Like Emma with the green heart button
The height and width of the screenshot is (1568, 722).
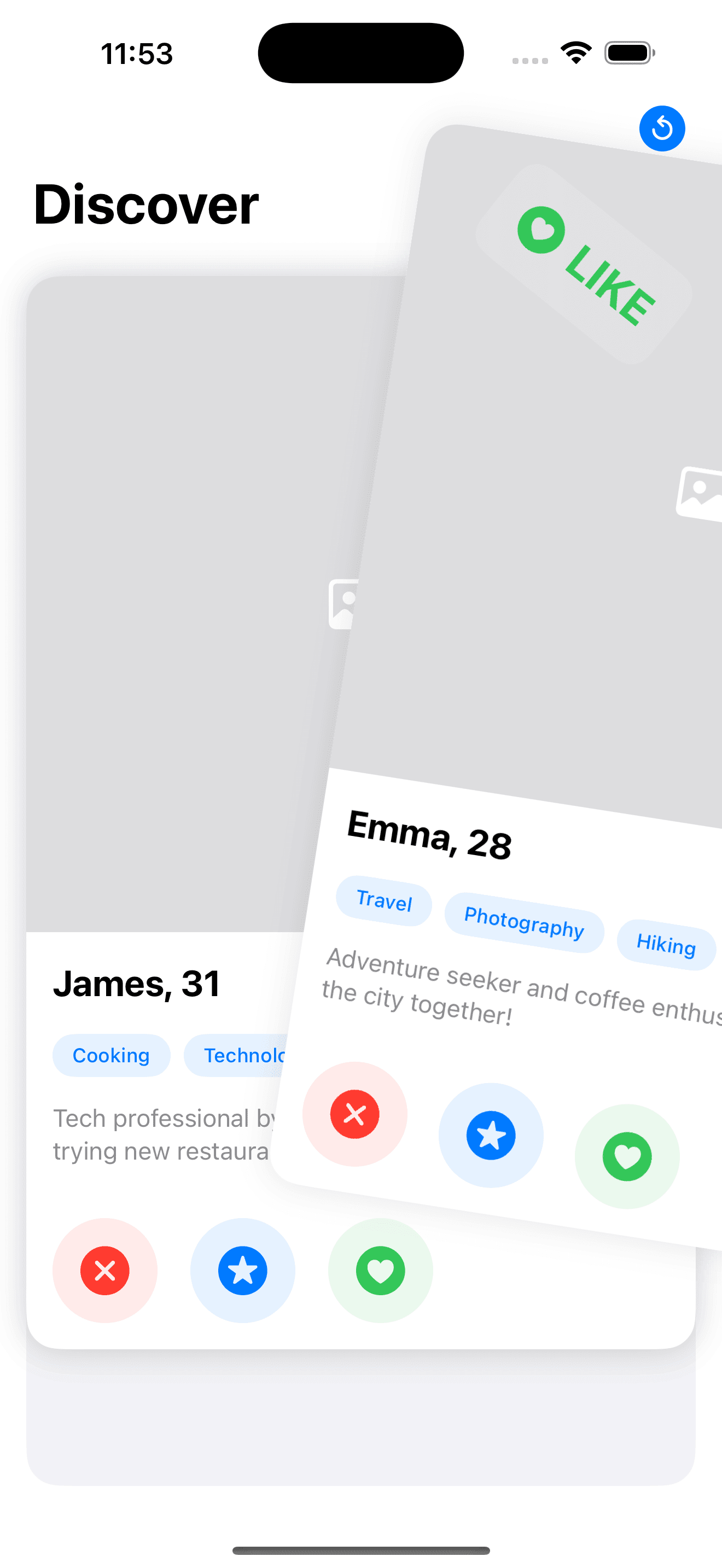[x=627, y=1156]
